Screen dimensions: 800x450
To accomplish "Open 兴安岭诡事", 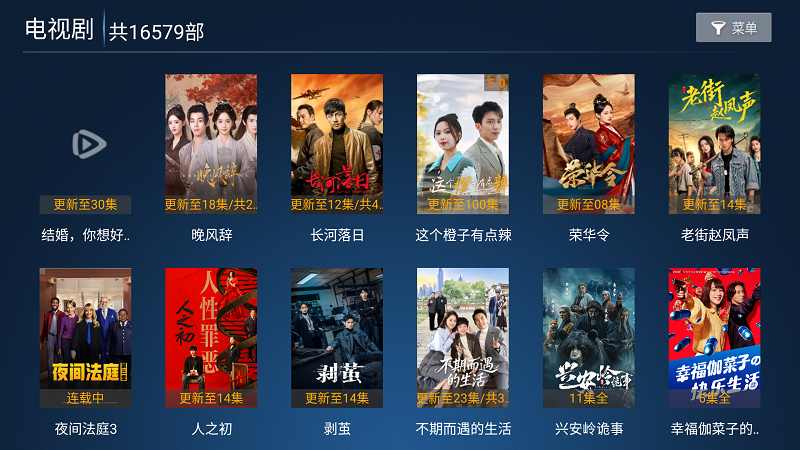I will coord(589,338).
